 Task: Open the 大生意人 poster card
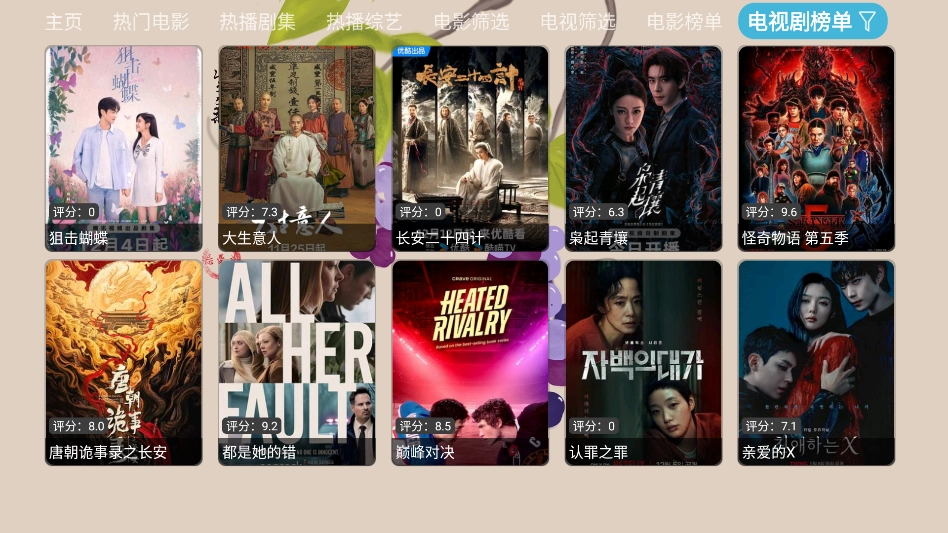click(x=297, y=148)
